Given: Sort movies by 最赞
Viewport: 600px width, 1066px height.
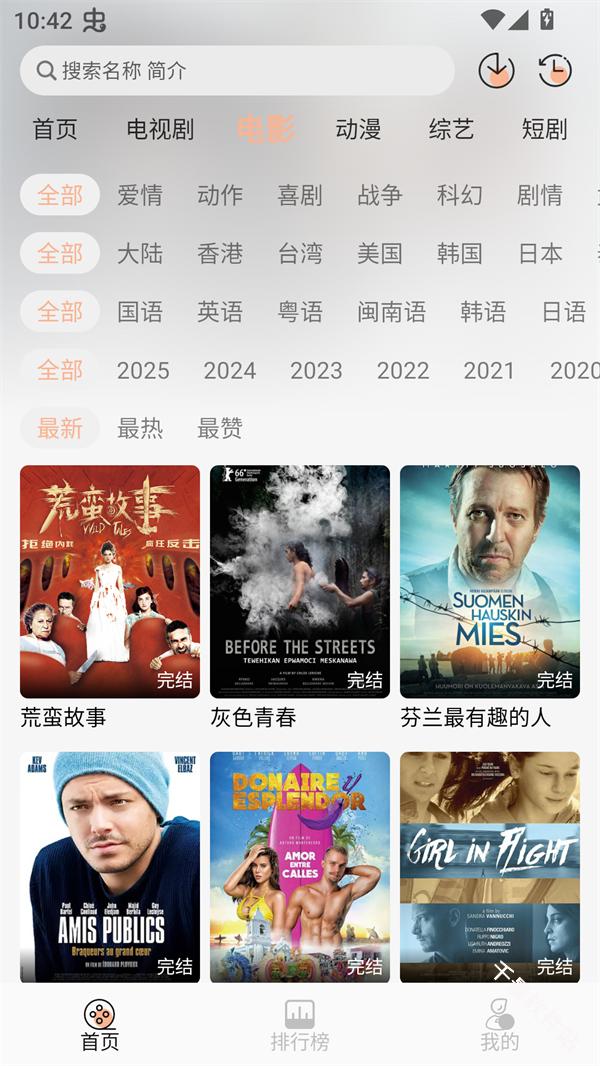Looking at the screenshot, I should point(220,429).
